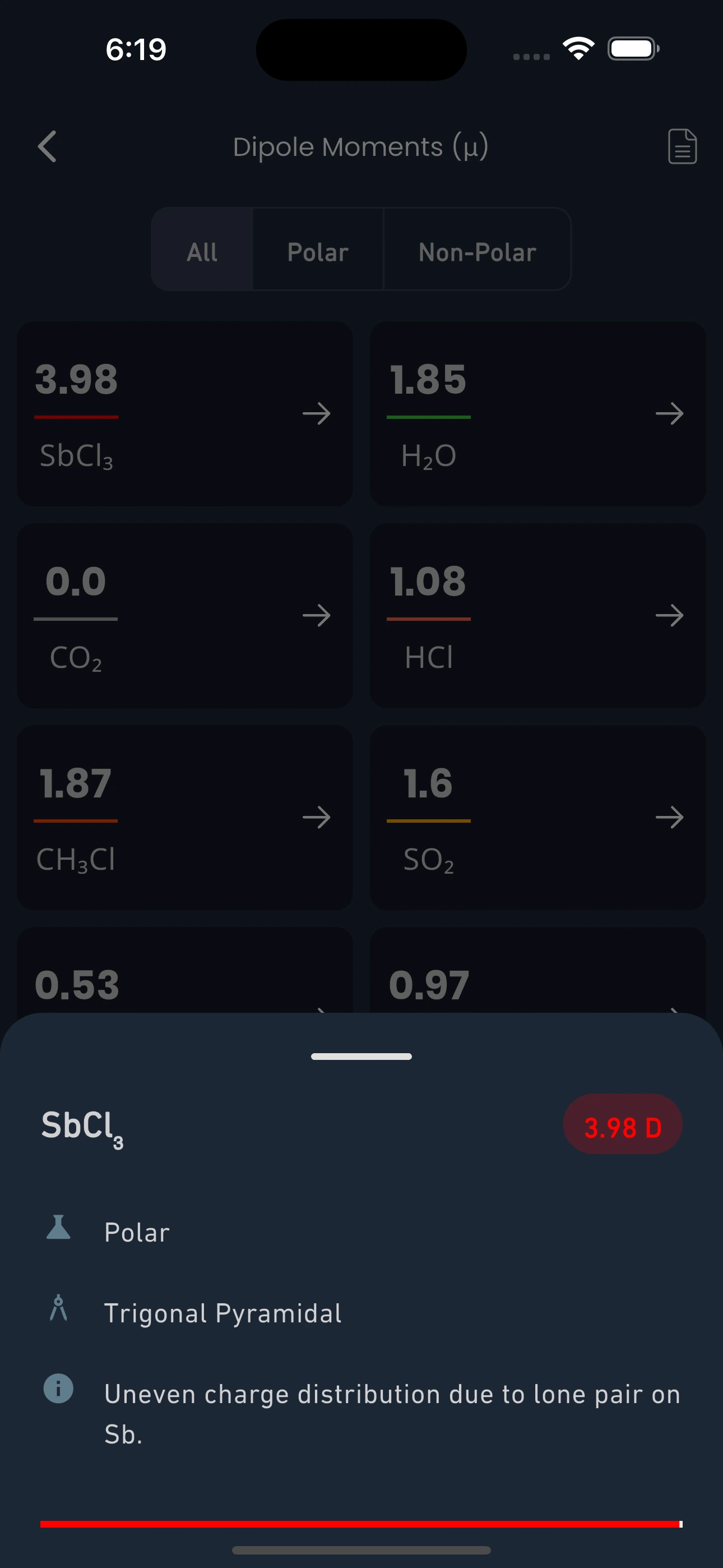Tap the arrow on the SO2 card

click(x=669, y=818)
